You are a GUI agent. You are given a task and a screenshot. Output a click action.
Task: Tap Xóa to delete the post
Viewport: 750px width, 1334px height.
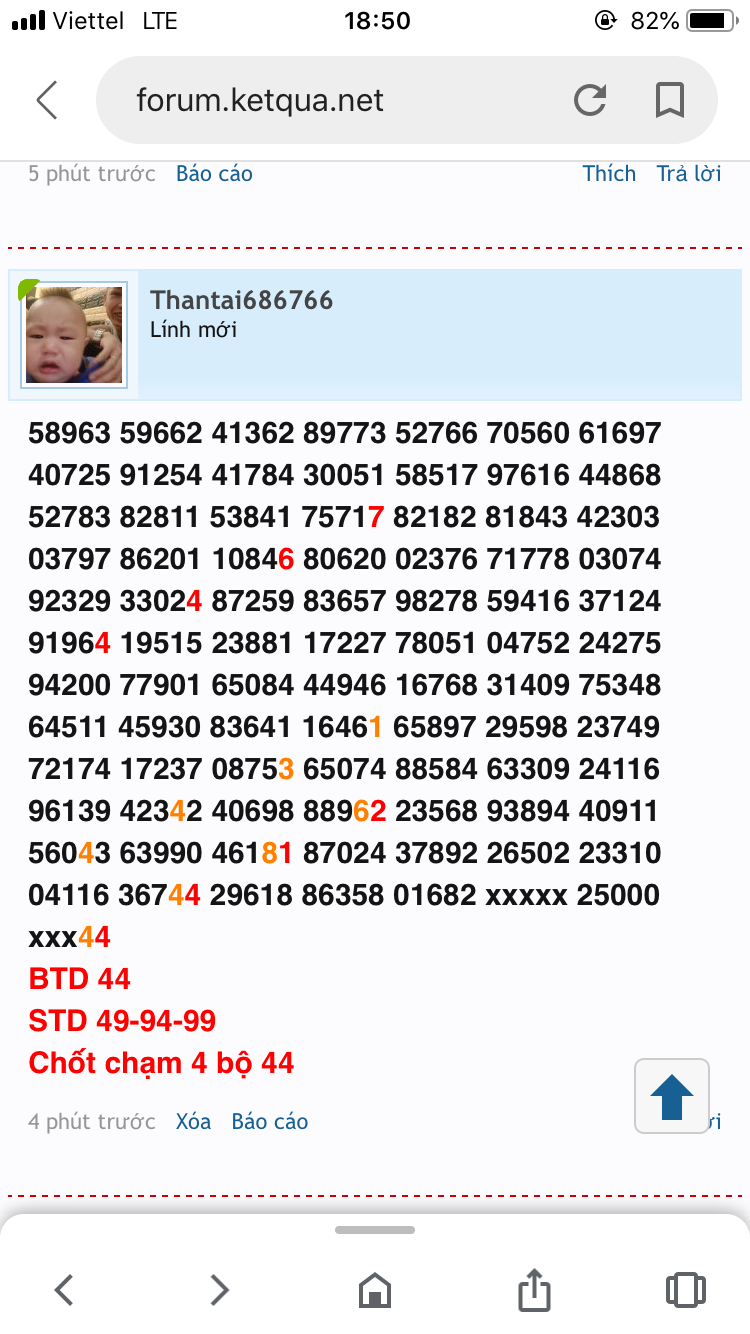[193, 1121]
